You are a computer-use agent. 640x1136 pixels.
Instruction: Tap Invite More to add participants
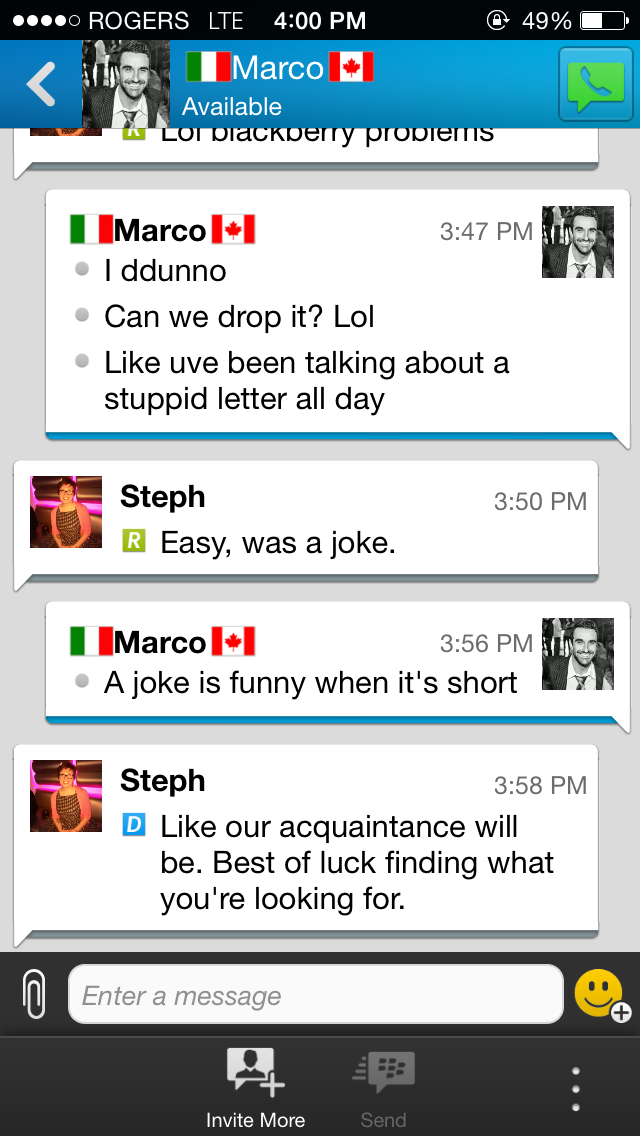[255, 1087]
